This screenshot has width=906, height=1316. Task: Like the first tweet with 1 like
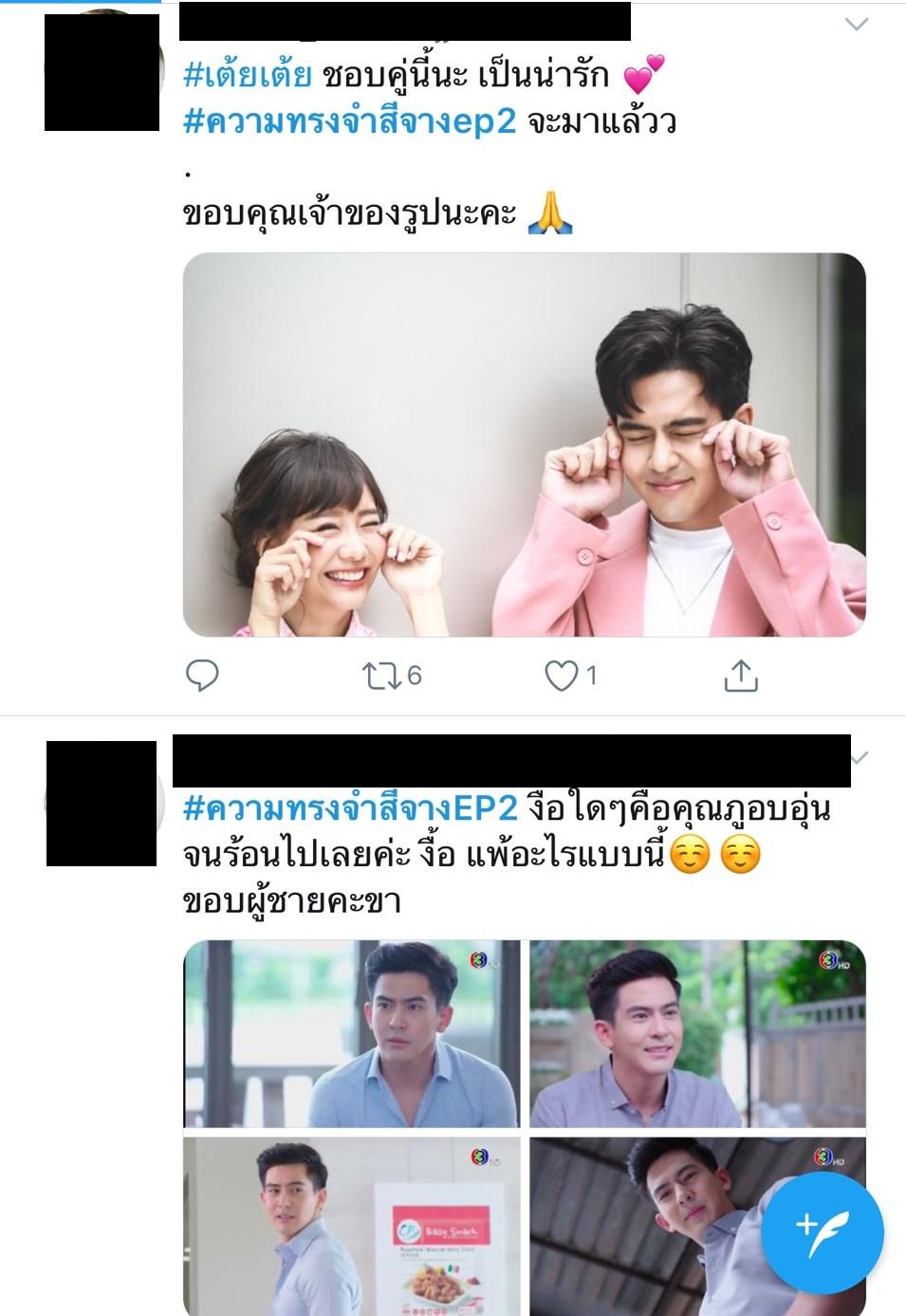point(562,676)
